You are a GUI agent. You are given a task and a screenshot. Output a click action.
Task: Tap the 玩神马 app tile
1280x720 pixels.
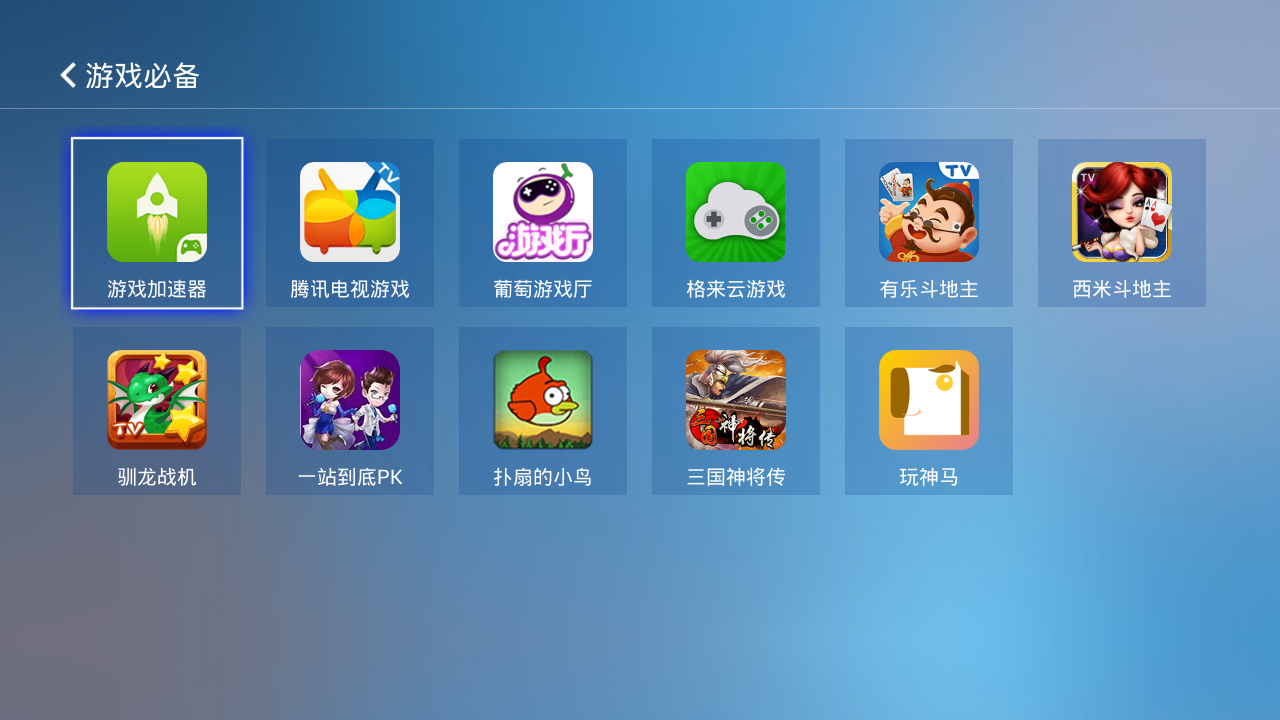point(929,411)
